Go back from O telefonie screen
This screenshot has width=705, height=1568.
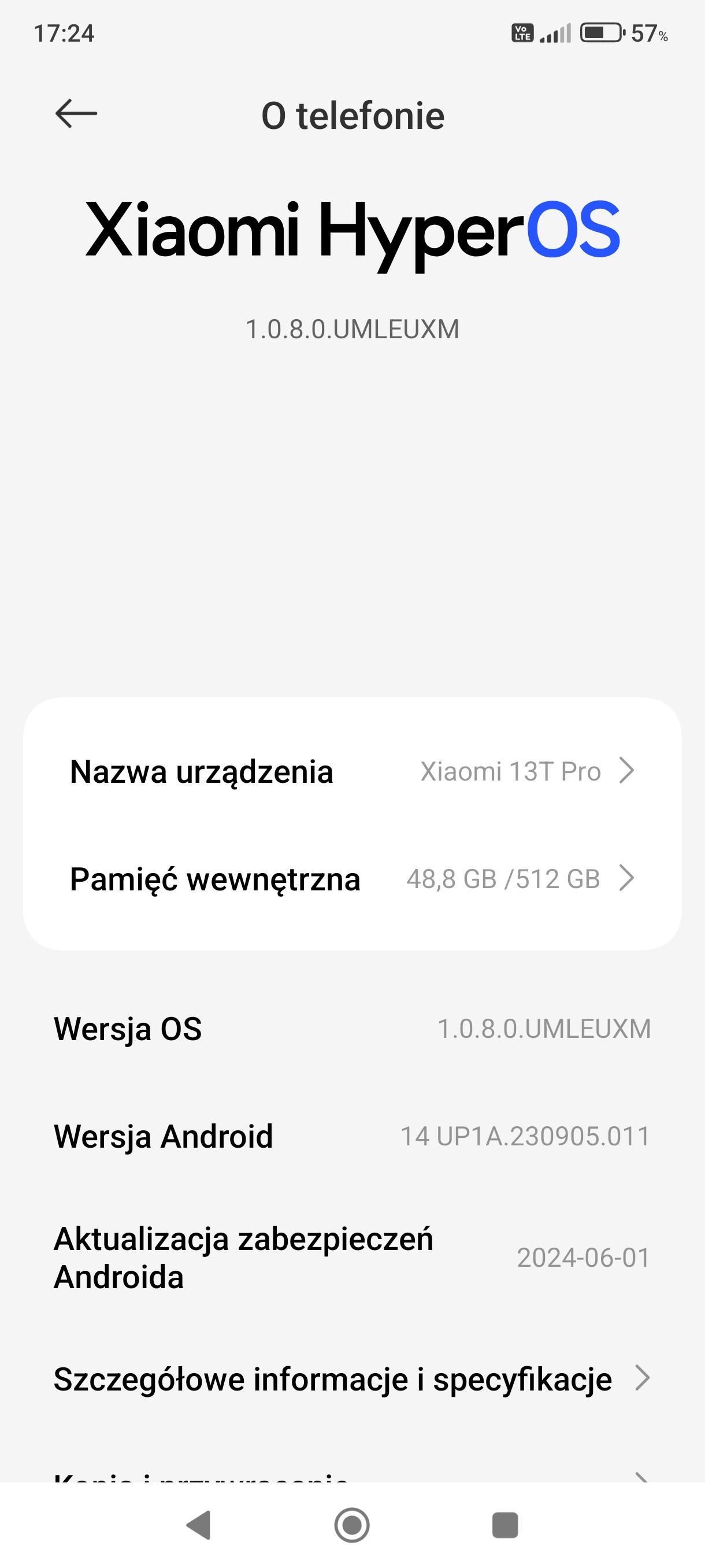[76, 114]
